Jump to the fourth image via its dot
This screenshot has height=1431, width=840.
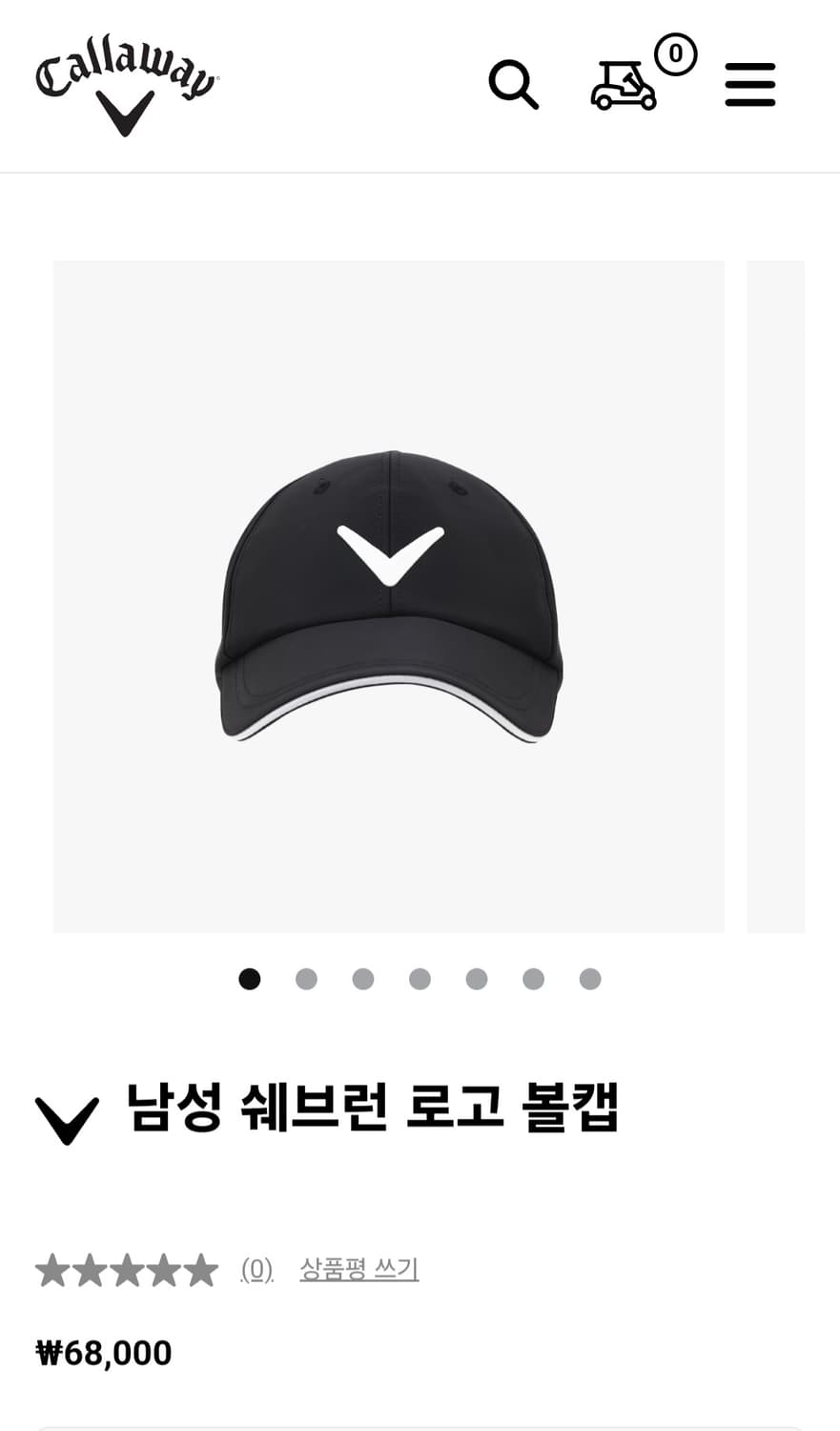[x=420, y=979]
